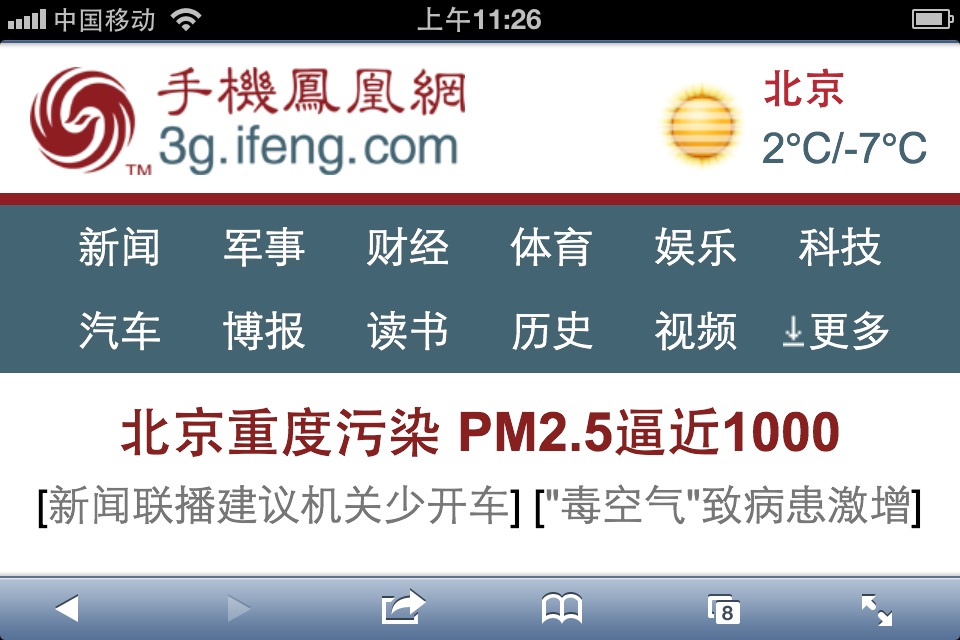This screenshot has width=960, height=640.
Task: Open the article 新闻联播建议机关少开车
Action: pos(279,507)
